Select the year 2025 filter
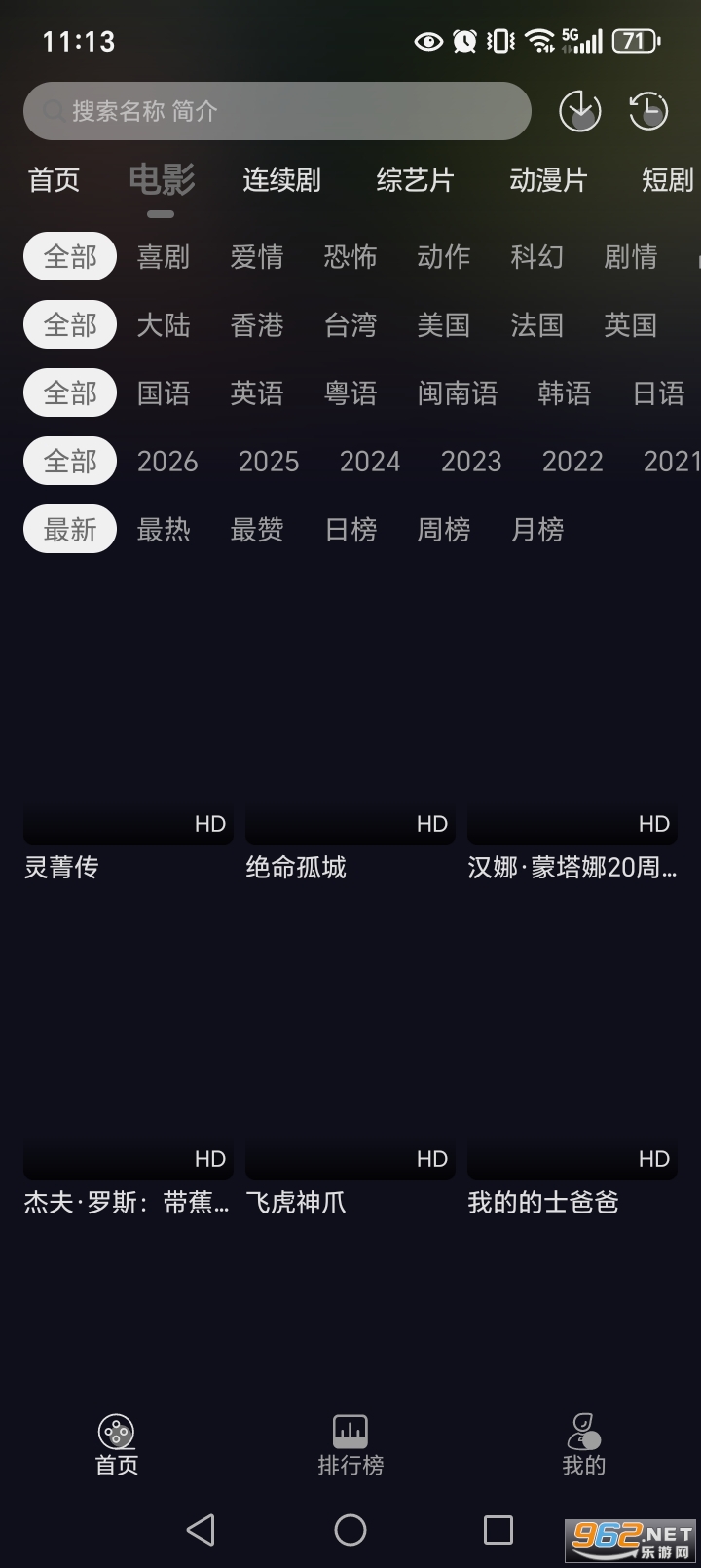This screenshot has width=701, height=1568. (269, 462)
